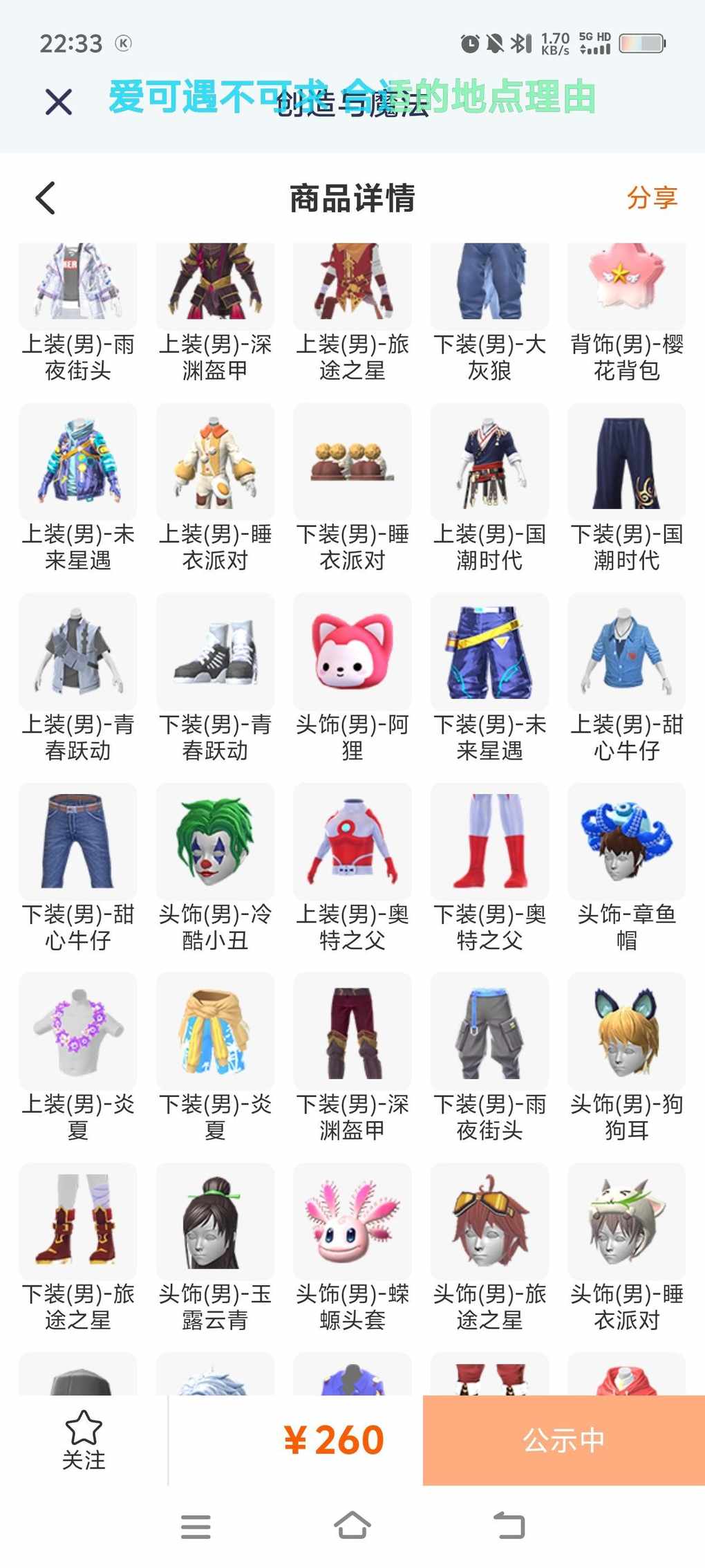The width and height of the screenshot is (705, 1568).
Task: Tap the system back navigation button
Action: click(509, 1525)
